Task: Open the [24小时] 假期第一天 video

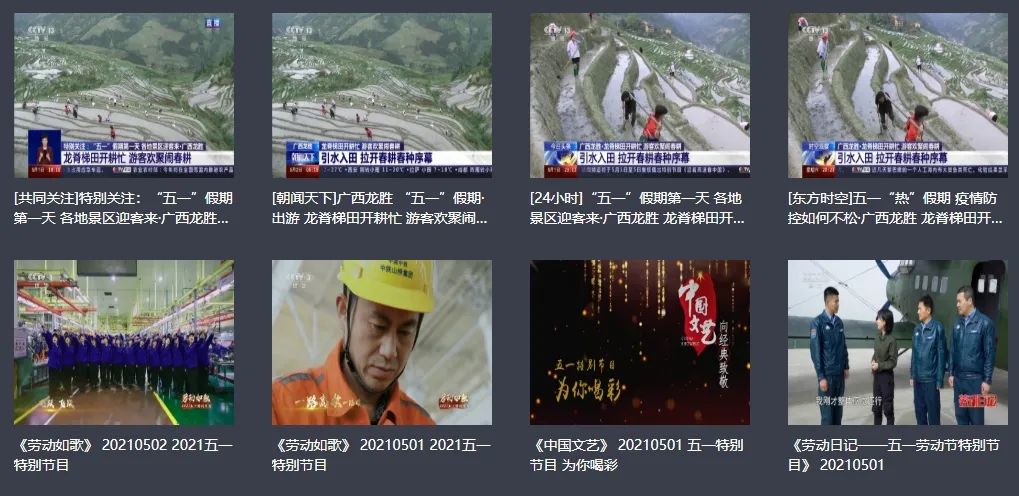Action: click(639, 95)
